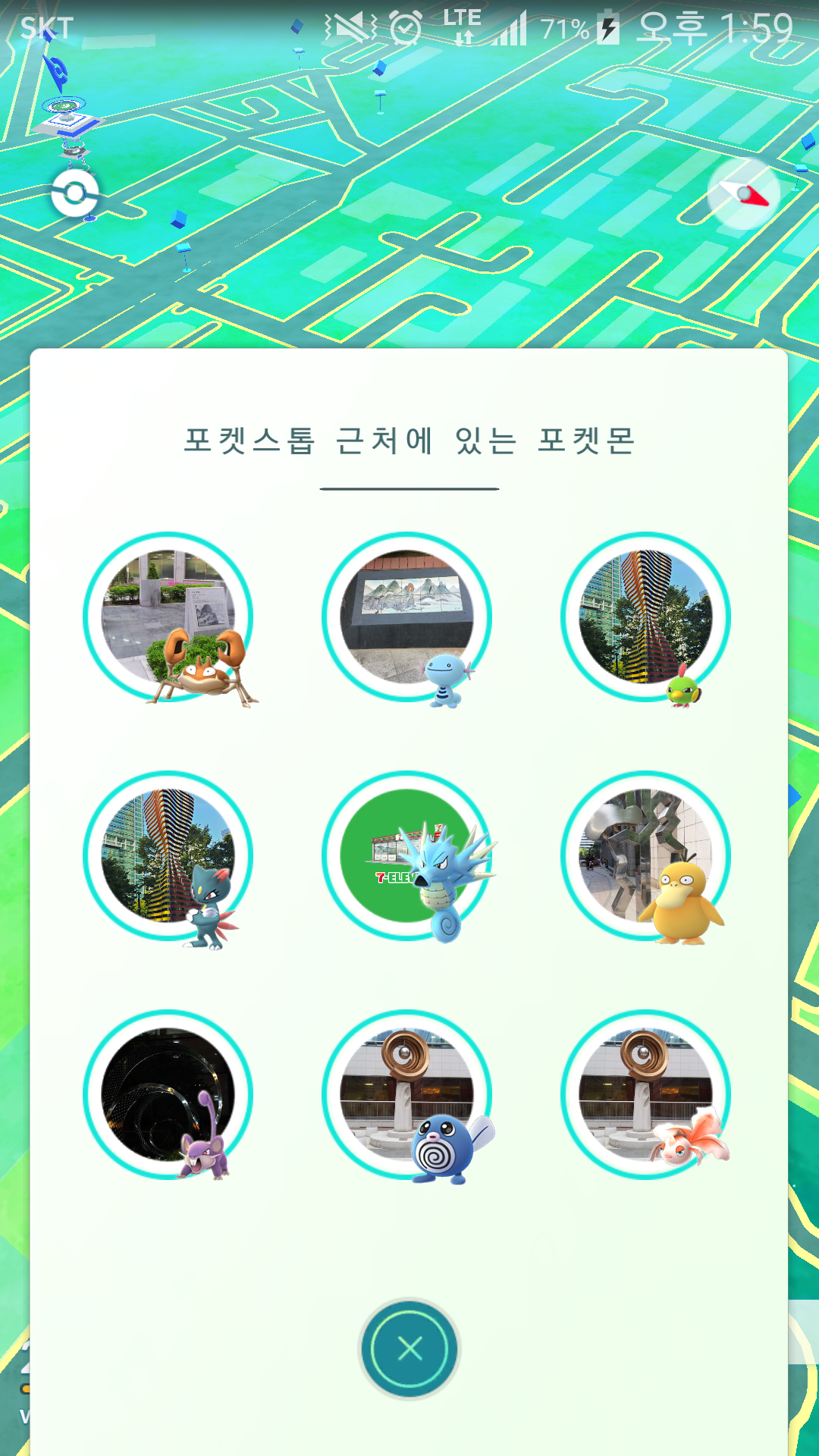The image size is (819, 1456).
Task: Select Seadra at the 7-Eleven stop
Action: click(x=407, y=856)
